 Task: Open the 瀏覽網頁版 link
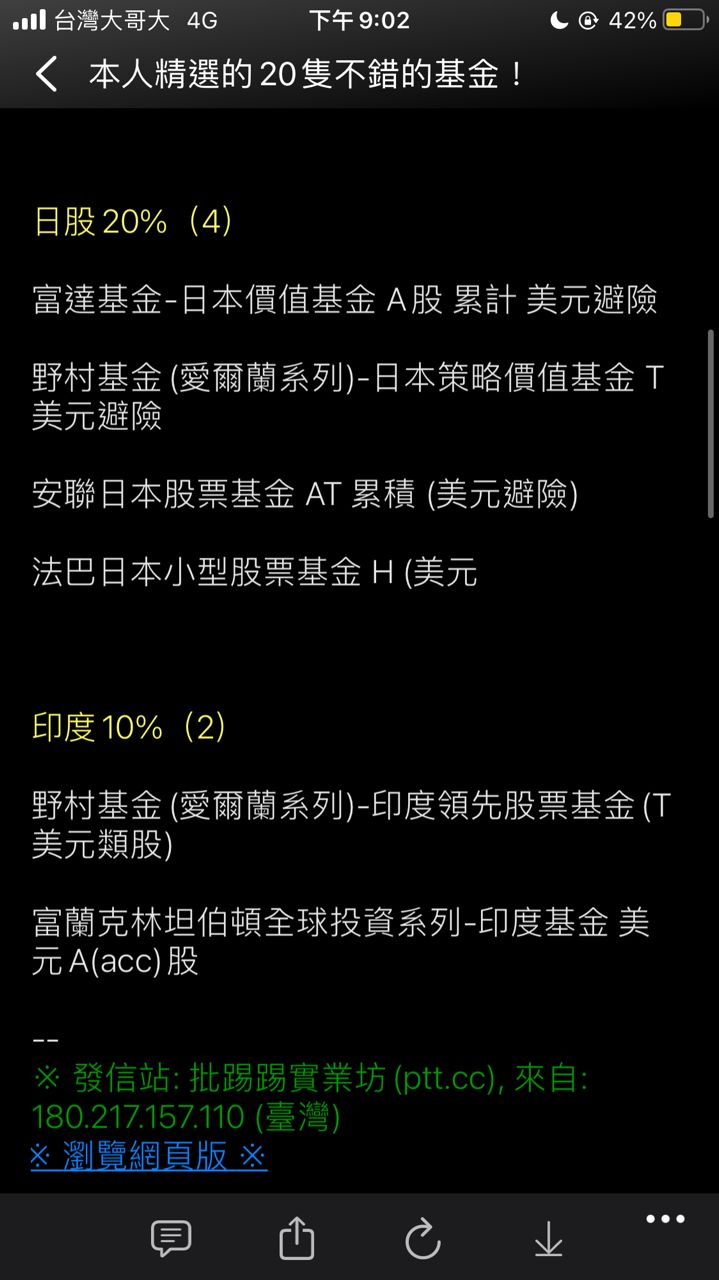click(149, 1157)
